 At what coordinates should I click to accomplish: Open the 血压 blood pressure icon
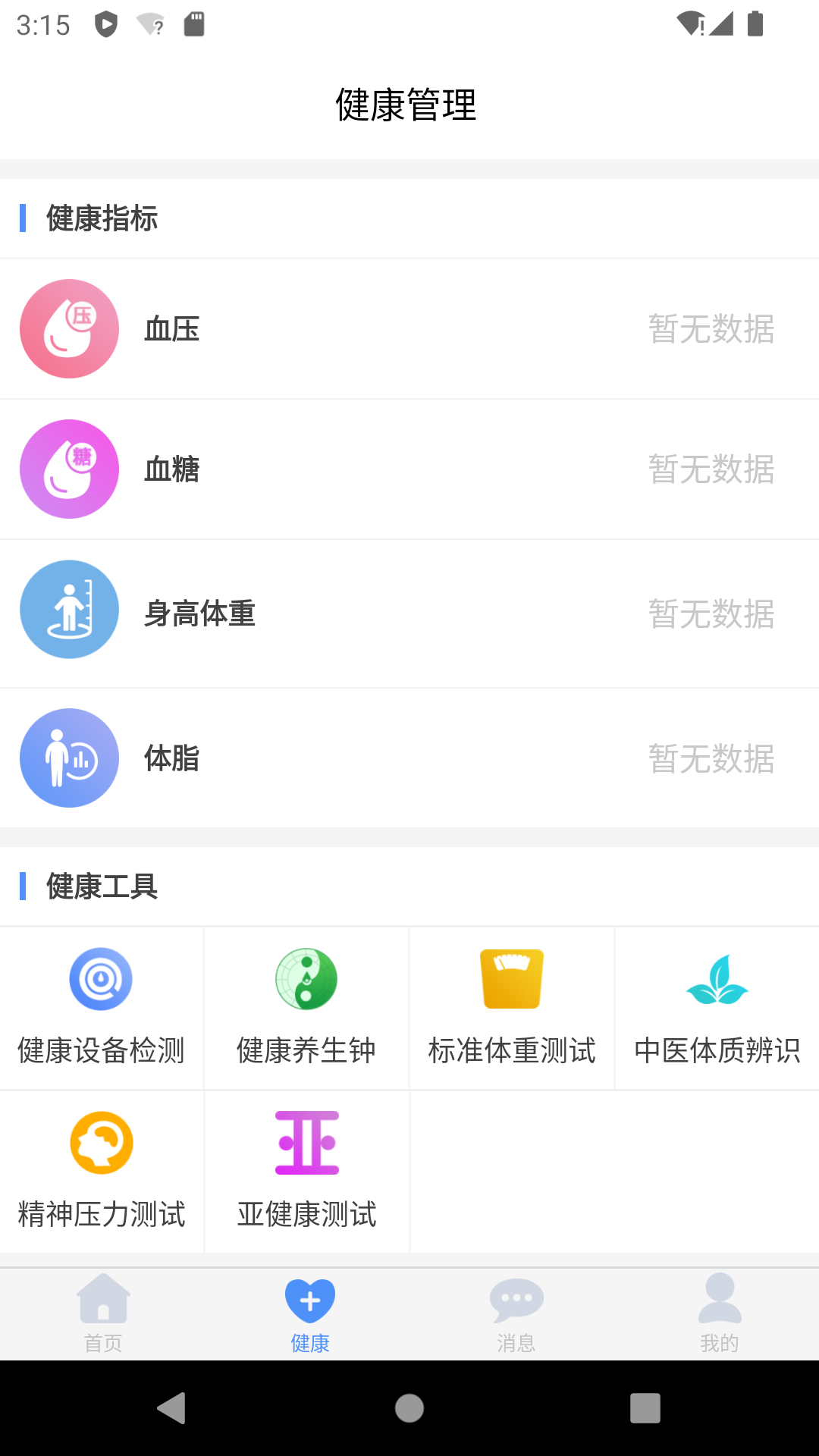coord(69,329)
